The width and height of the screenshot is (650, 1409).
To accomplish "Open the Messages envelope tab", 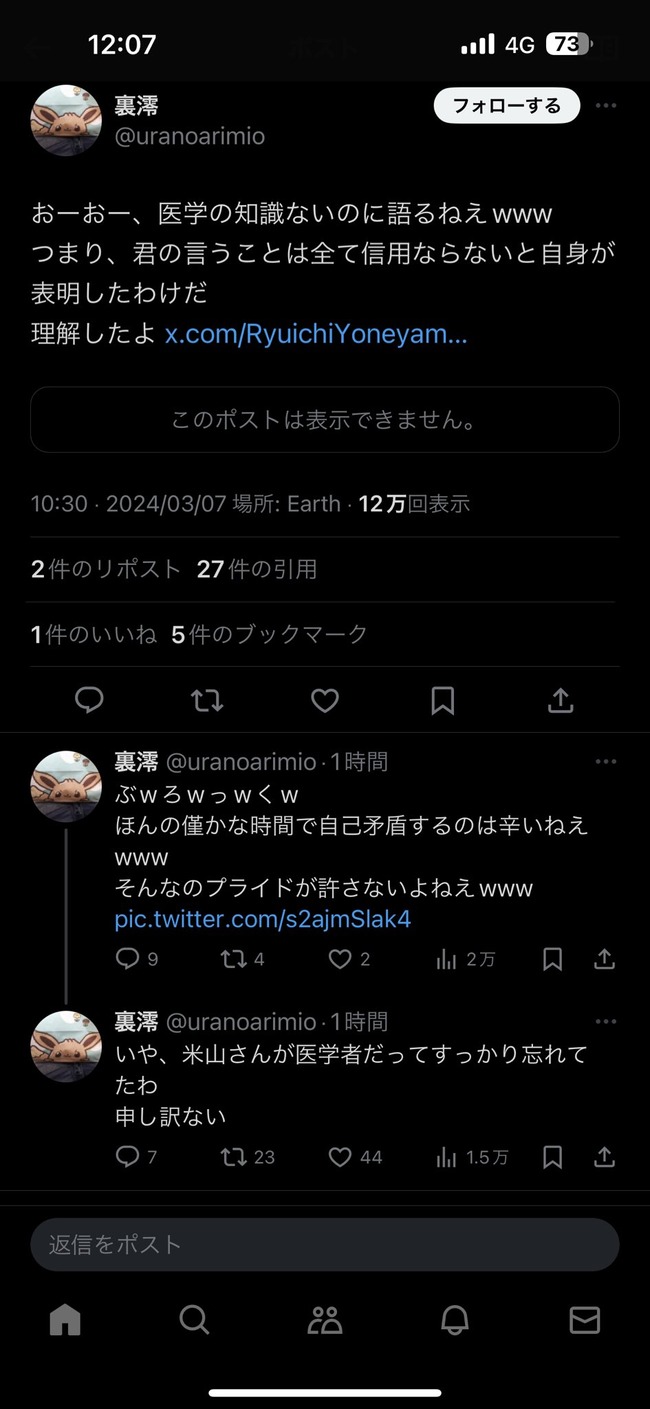I will coord(584,1320).
